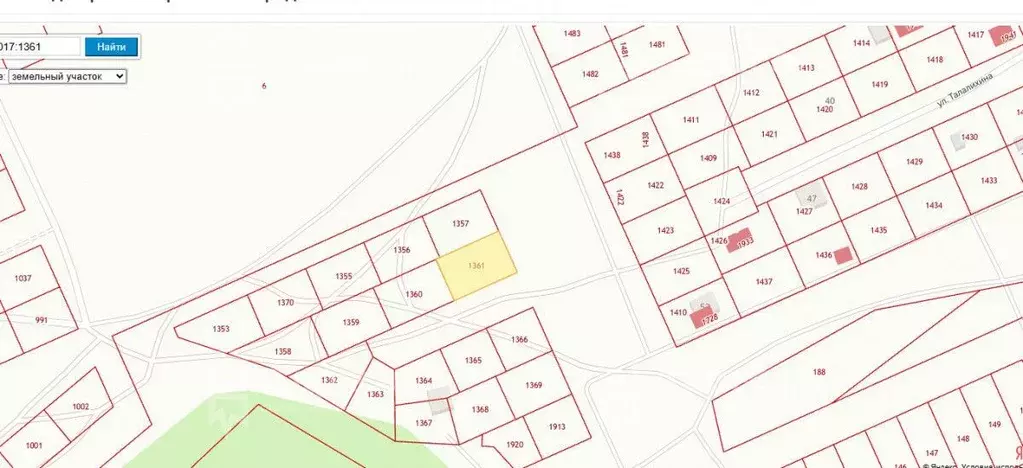This screenshot has width=1023, height=468.
Task: Tap the cadastral number search field
Action: pyautogui.click(x=40, y=46)
